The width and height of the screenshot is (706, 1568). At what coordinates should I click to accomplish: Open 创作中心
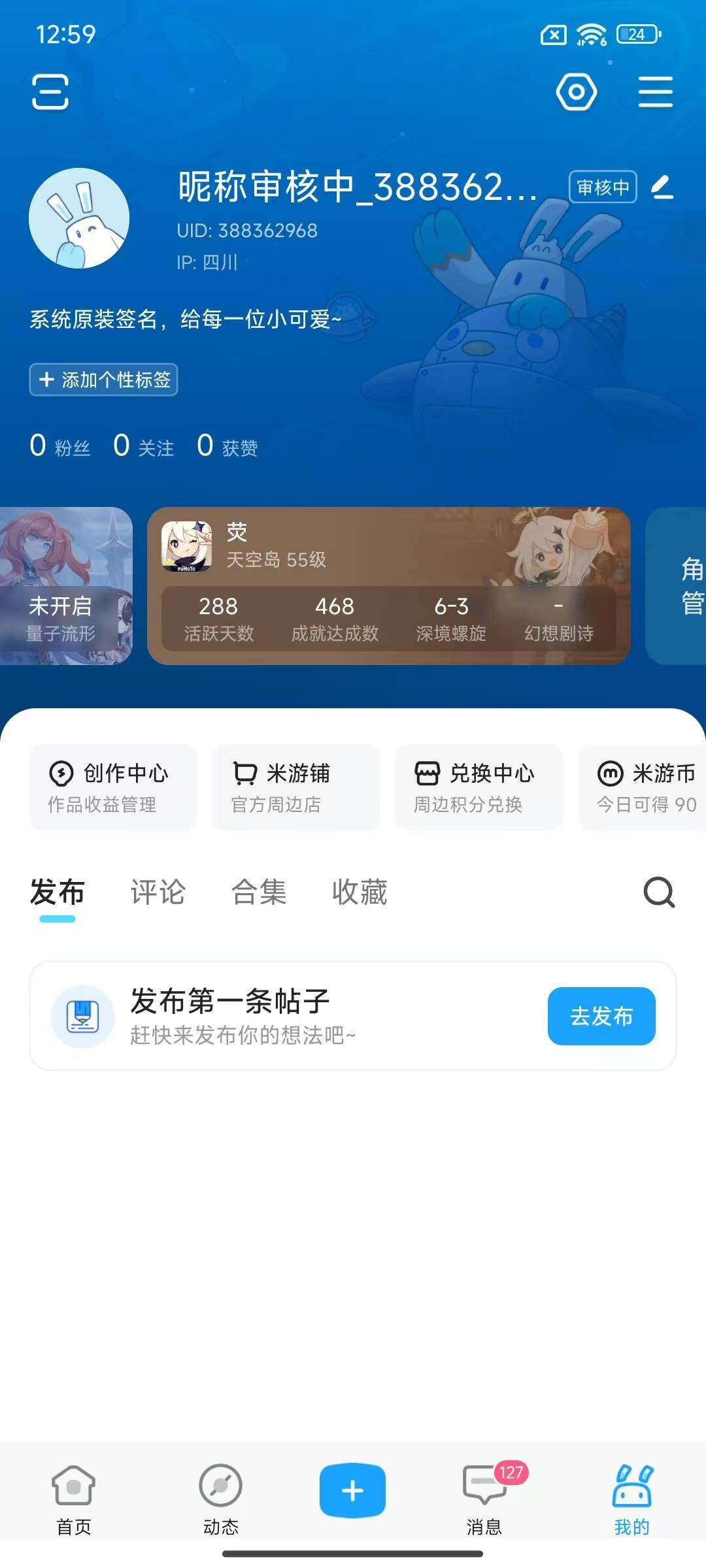(x=112, y=787)
